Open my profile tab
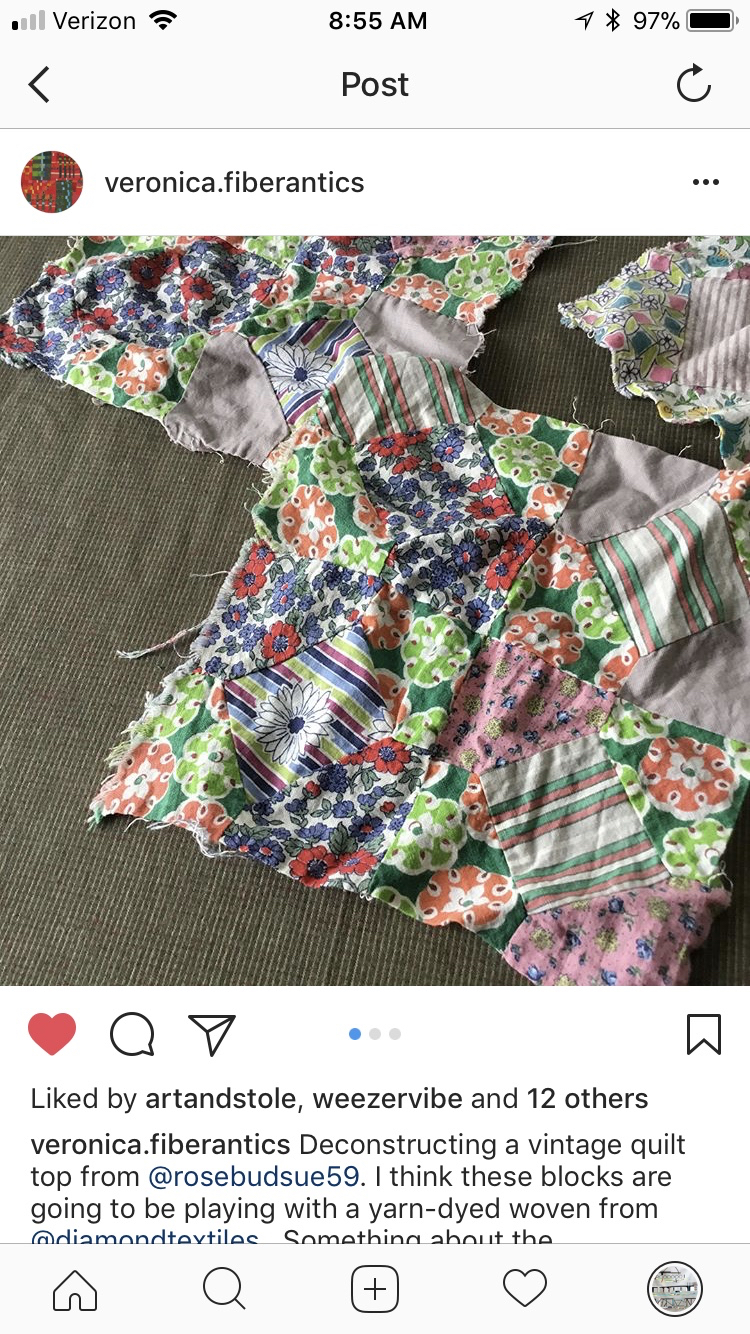 pos(675,1289)
